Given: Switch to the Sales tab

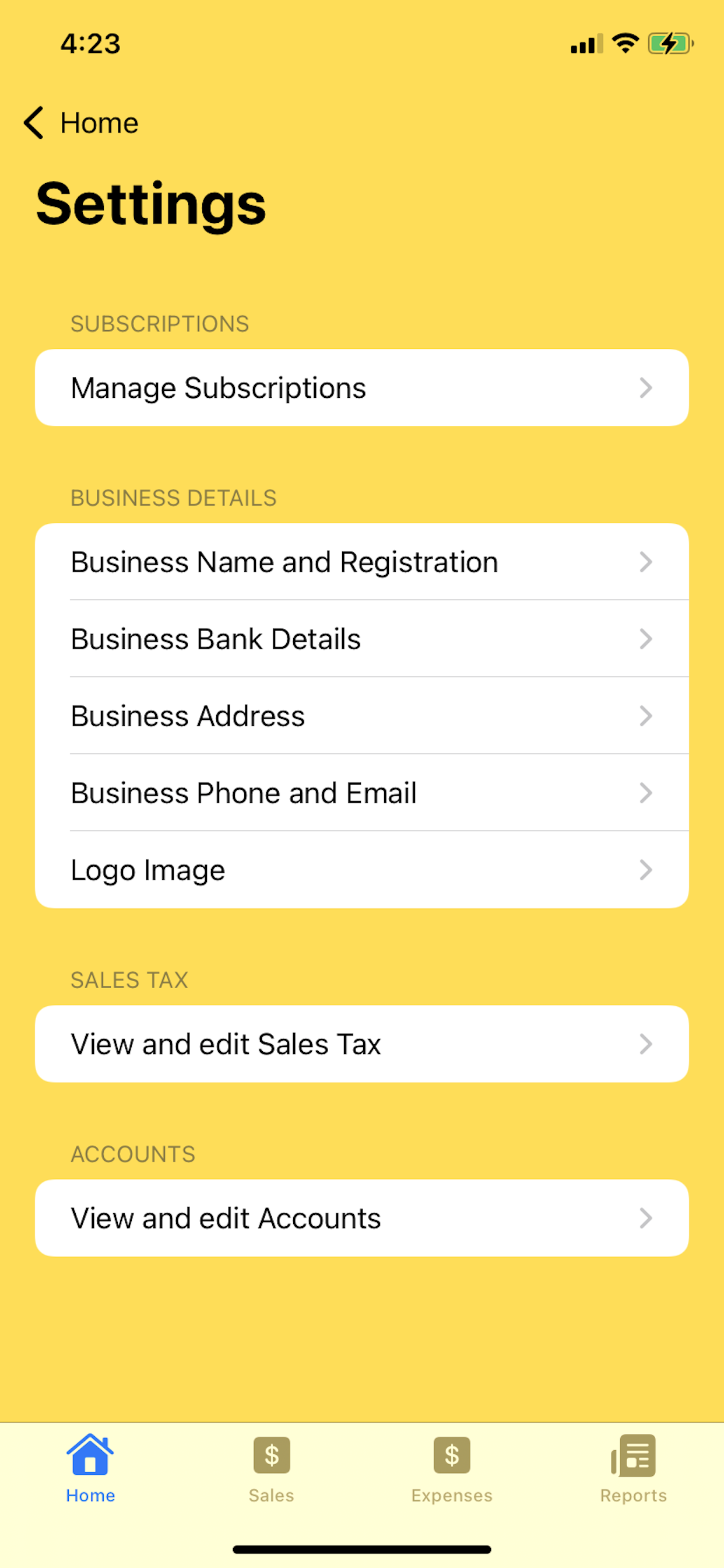Looking at the screenshot, I should 271,1468.
